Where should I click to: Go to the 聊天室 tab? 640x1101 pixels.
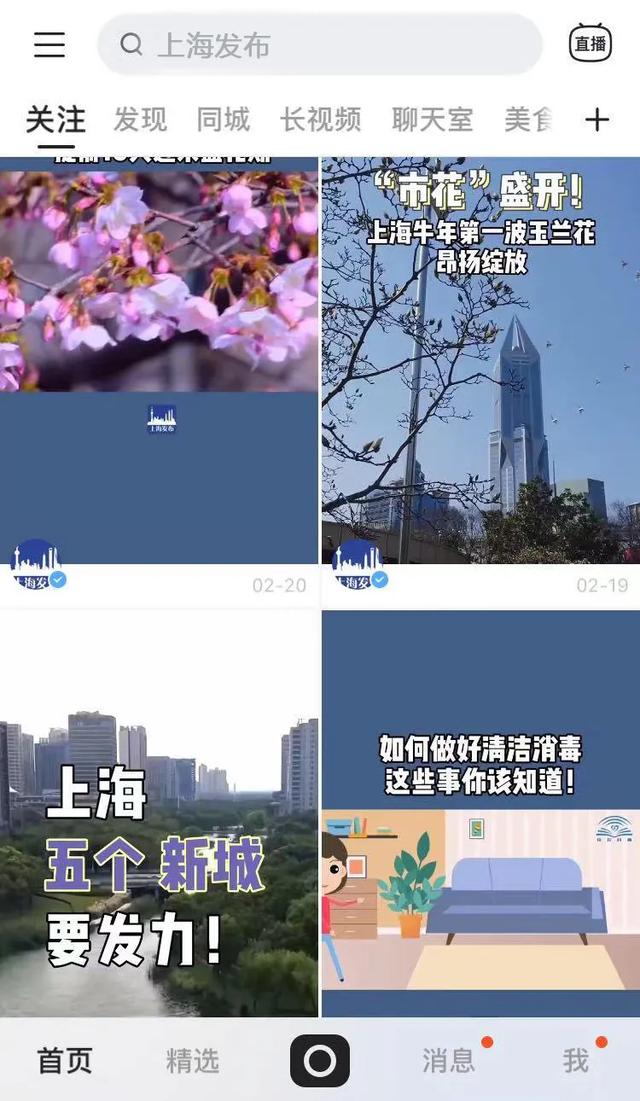[432, 120]
